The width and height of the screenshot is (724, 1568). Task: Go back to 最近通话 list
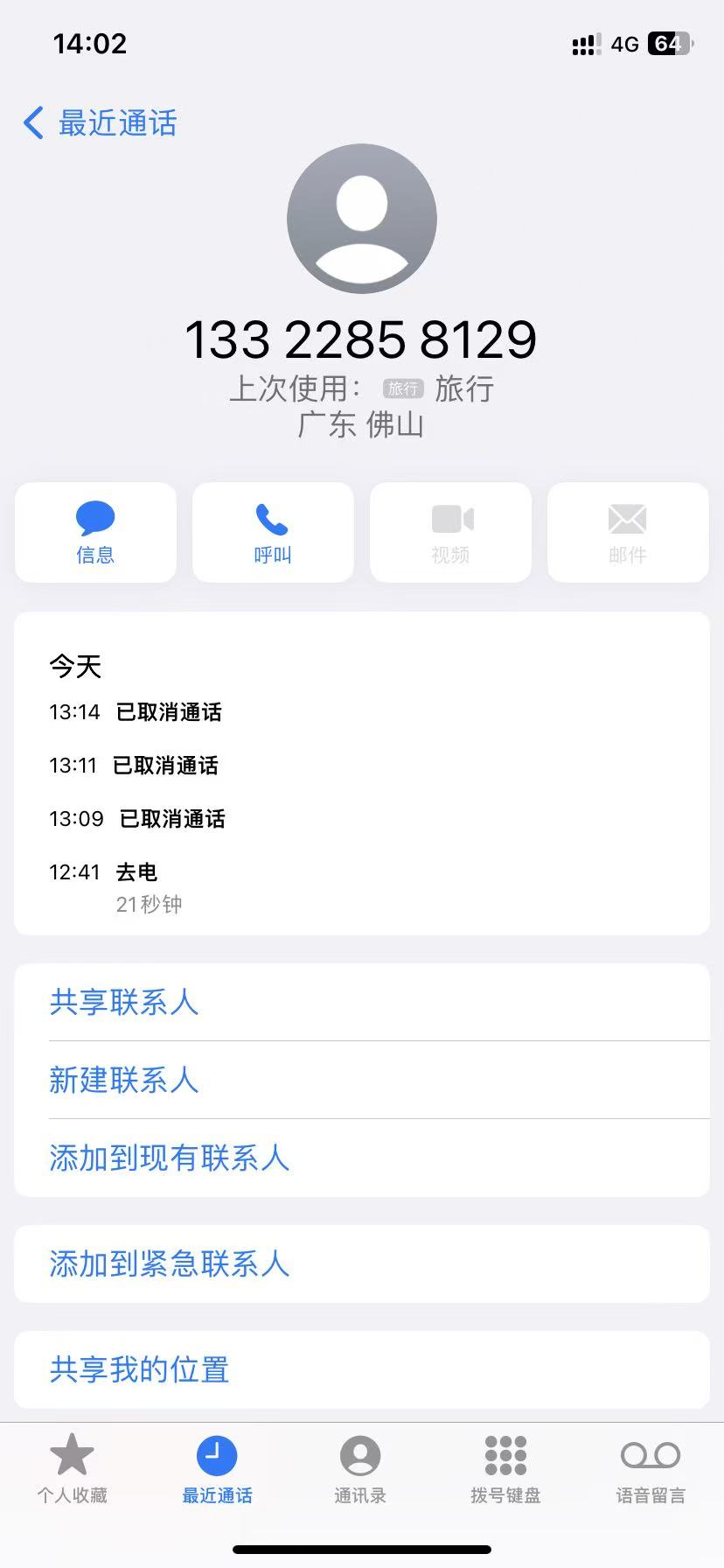tap(100, 123)
